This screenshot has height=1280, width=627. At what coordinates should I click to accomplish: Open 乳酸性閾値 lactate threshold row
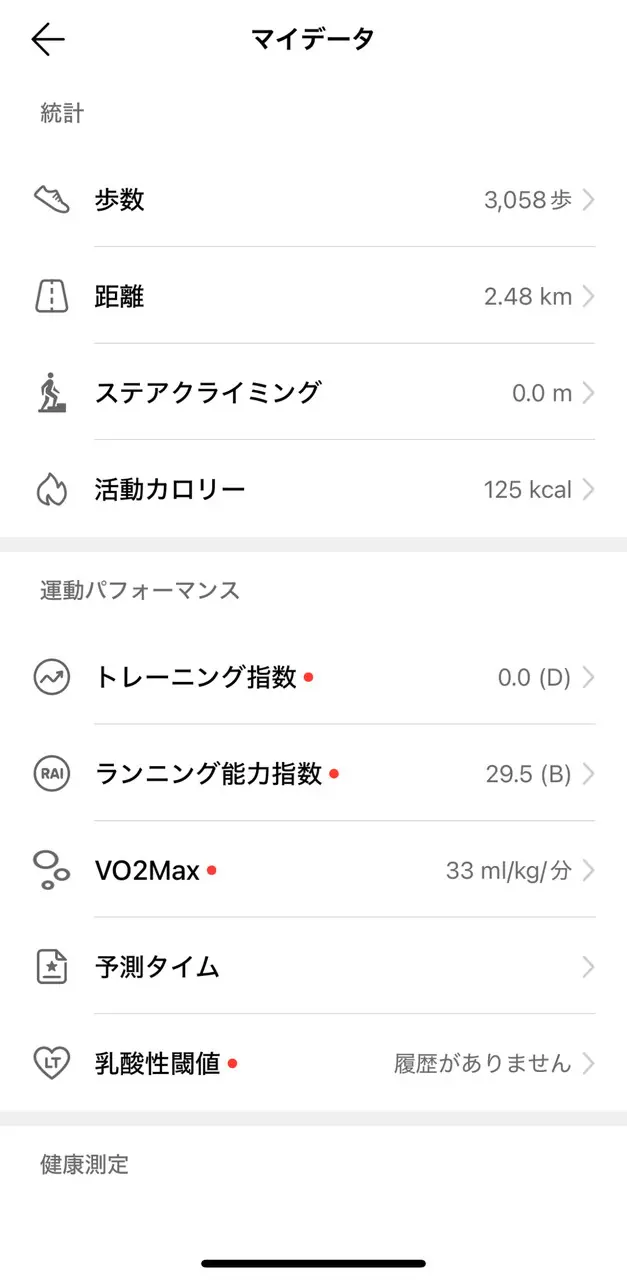[313, 1063]
